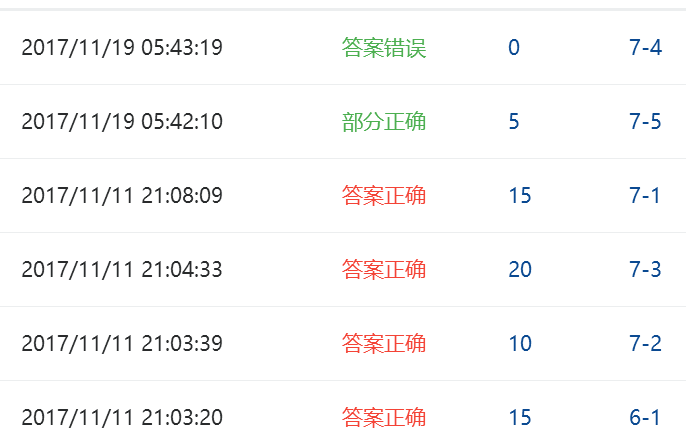Viewport: 686px width, 447px height.
Task: Open problem link 7-1
Action: (x=644, y=195)
